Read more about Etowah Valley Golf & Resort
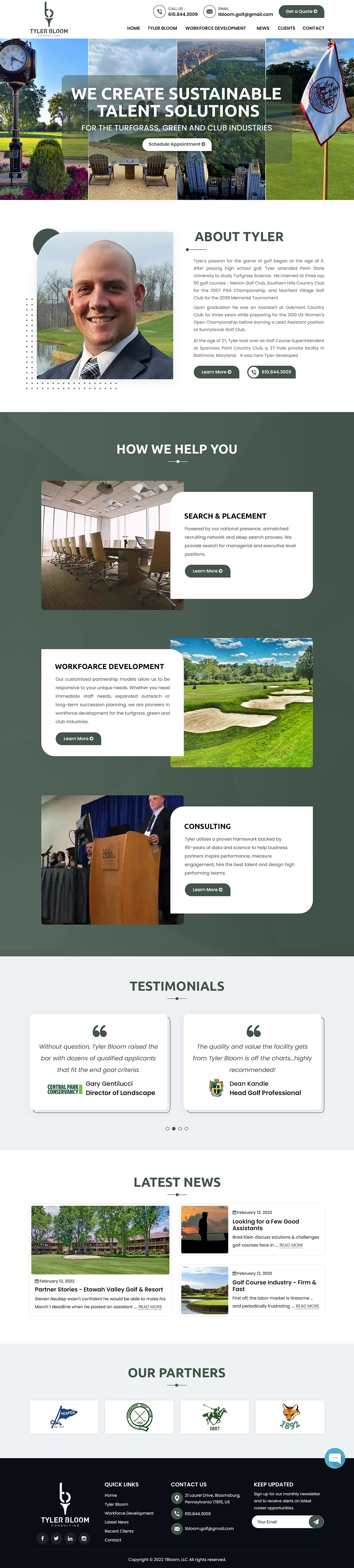The width and height of the screenshot is (354, 1568). (x=150, y=1307)
